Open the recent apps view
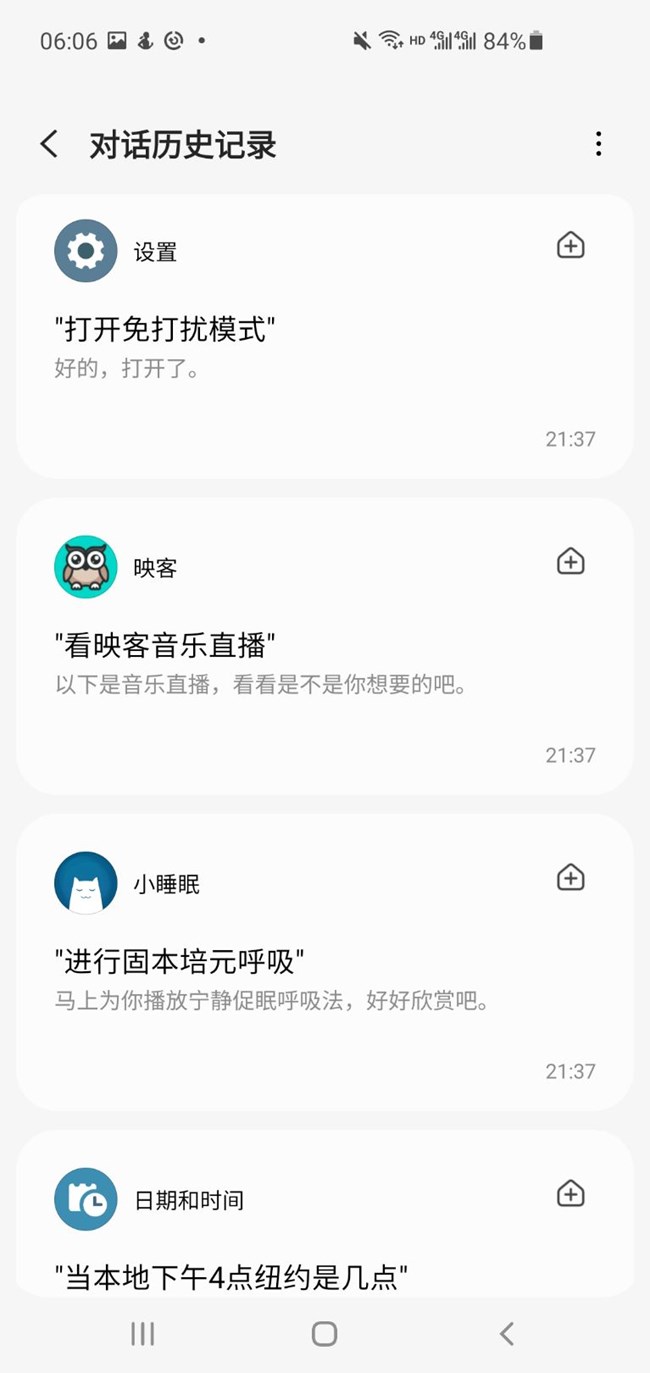Viewport: 650px width, 1373px height. tap(143, 1333)
